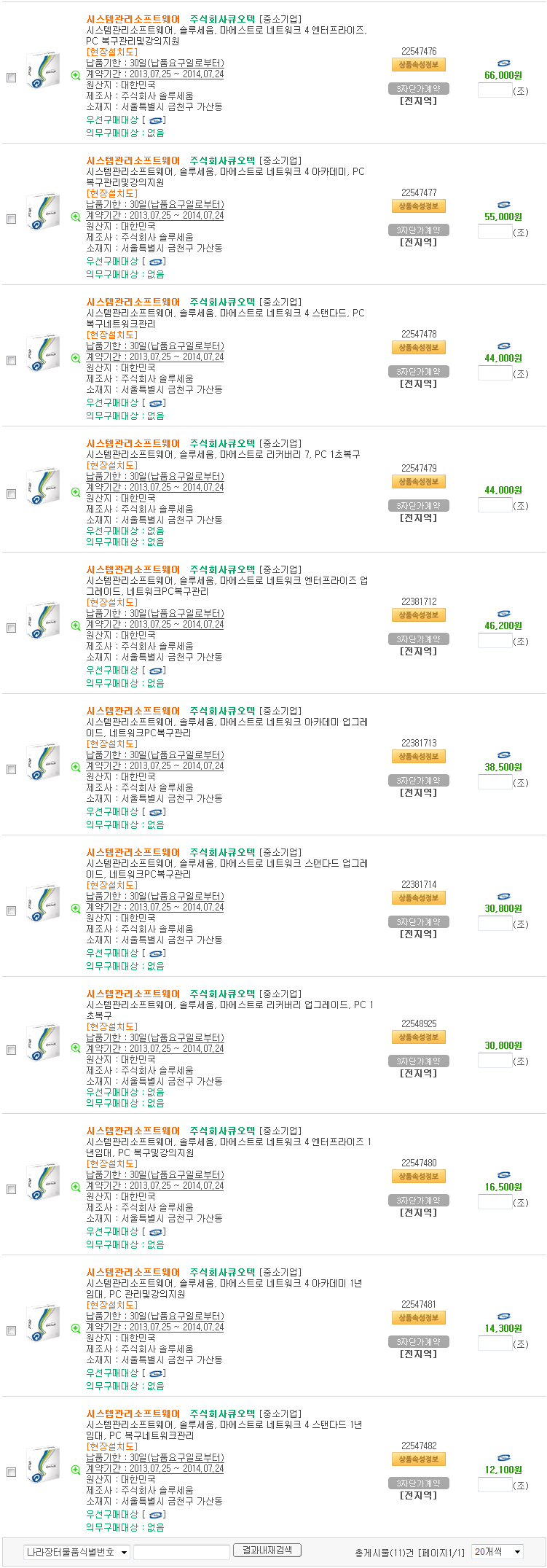Focus the in-results search text field
Image resolution: width=547 pixels, height=1568 pixels.
(x=181, y=1552)
